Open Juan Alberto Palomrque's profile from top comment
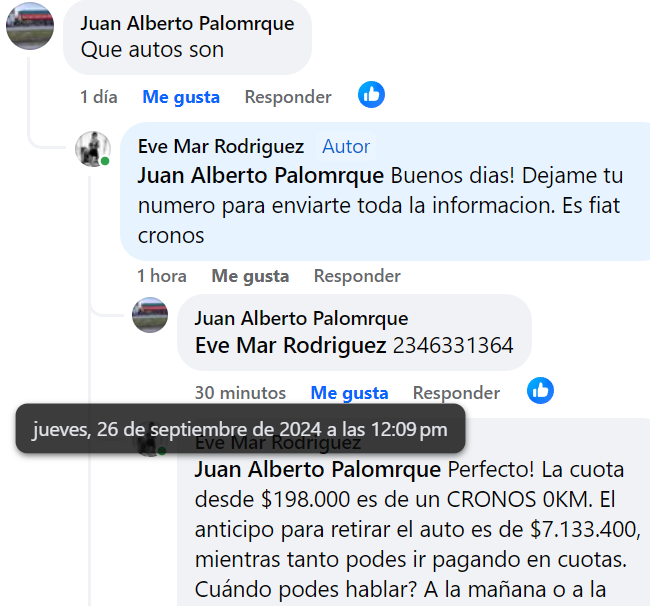Viewport: 650px width, 606px height. click(187, 23)
